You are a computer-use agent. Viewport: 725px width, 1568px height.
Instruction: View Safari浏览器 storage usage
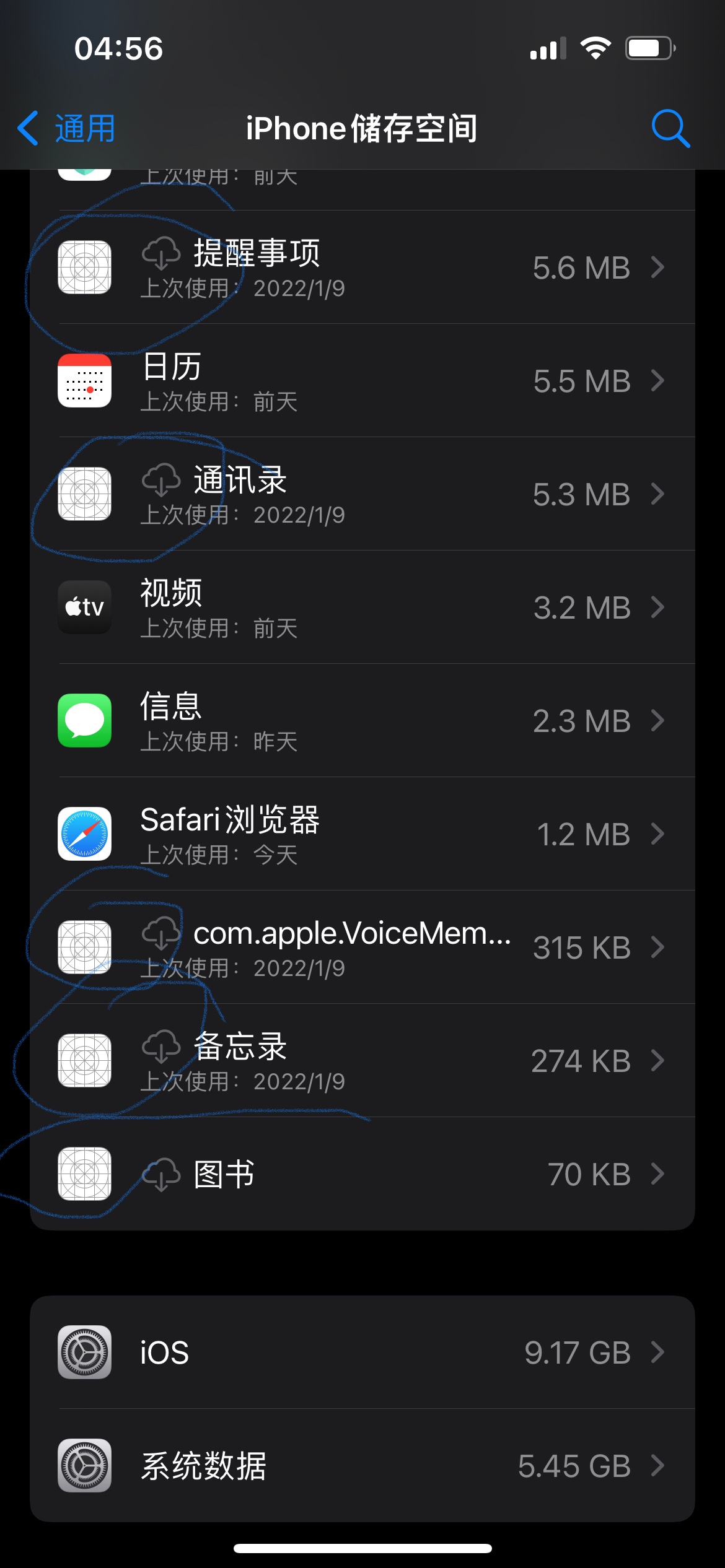point(362,834)
